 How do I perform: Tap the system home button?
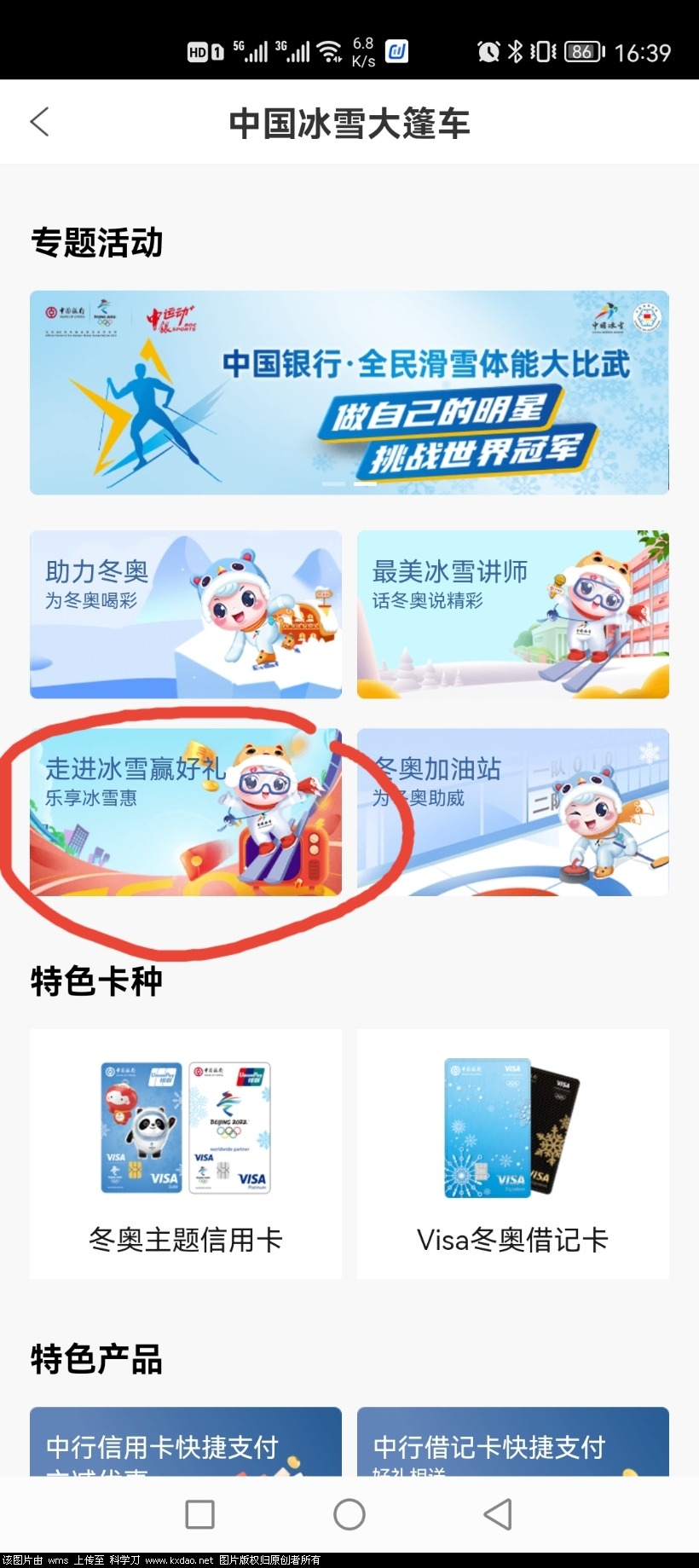click(x=349, y=1514)
